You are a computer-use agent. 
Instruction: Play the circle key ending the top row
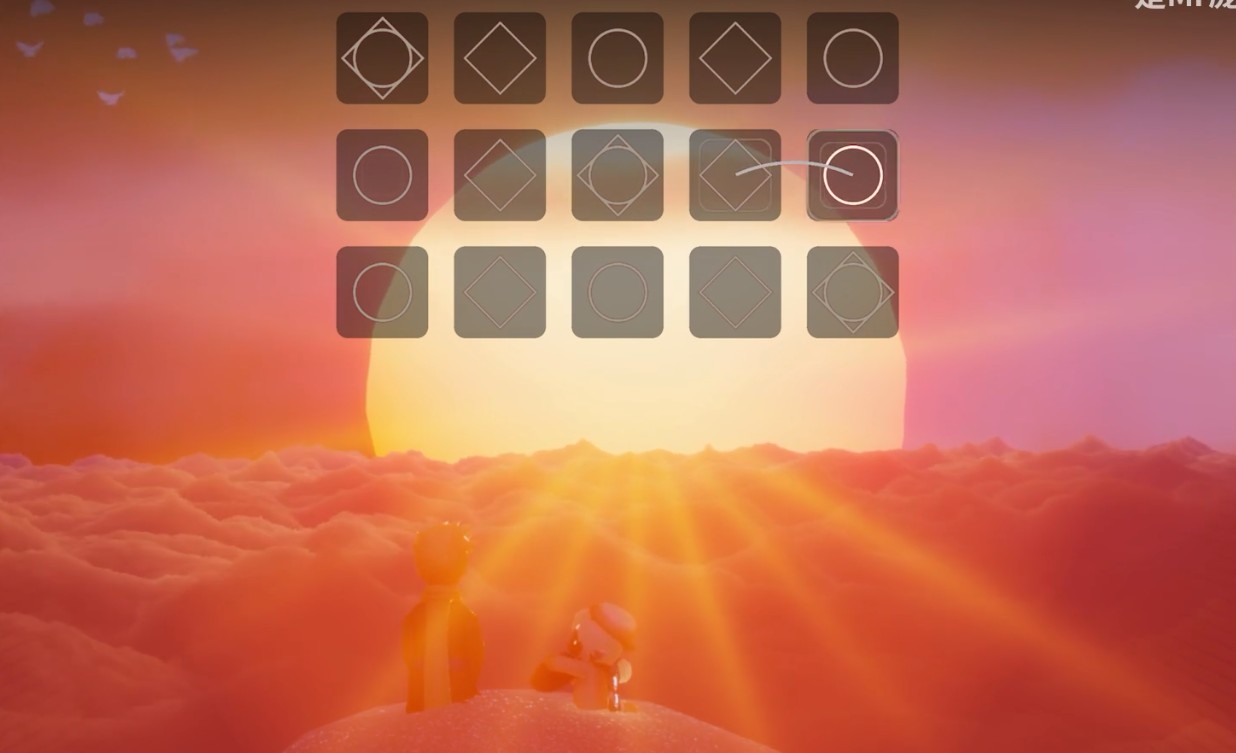(852, 58)
